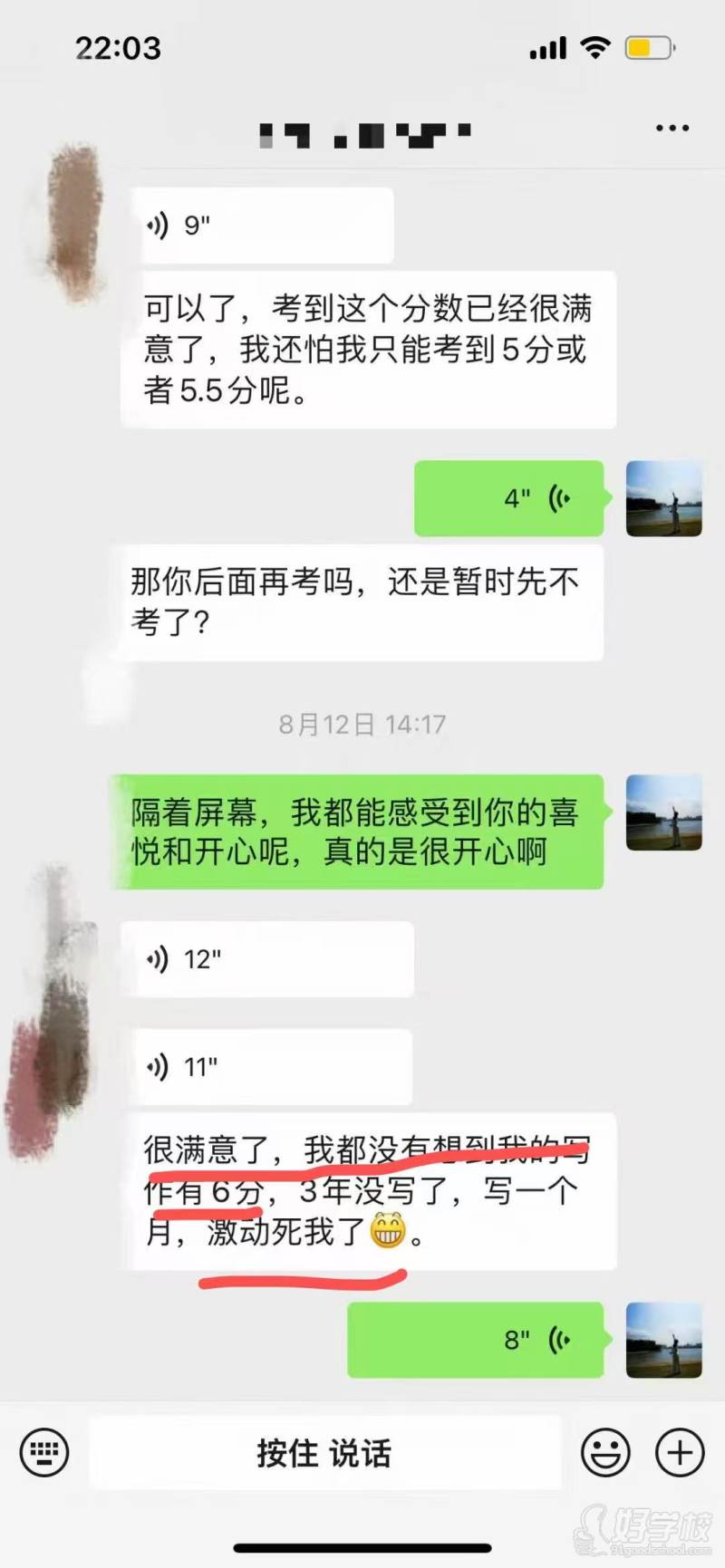The image size is (725, 1568).
Task: Play your 4" green voice message
Action: click(507, 497)
